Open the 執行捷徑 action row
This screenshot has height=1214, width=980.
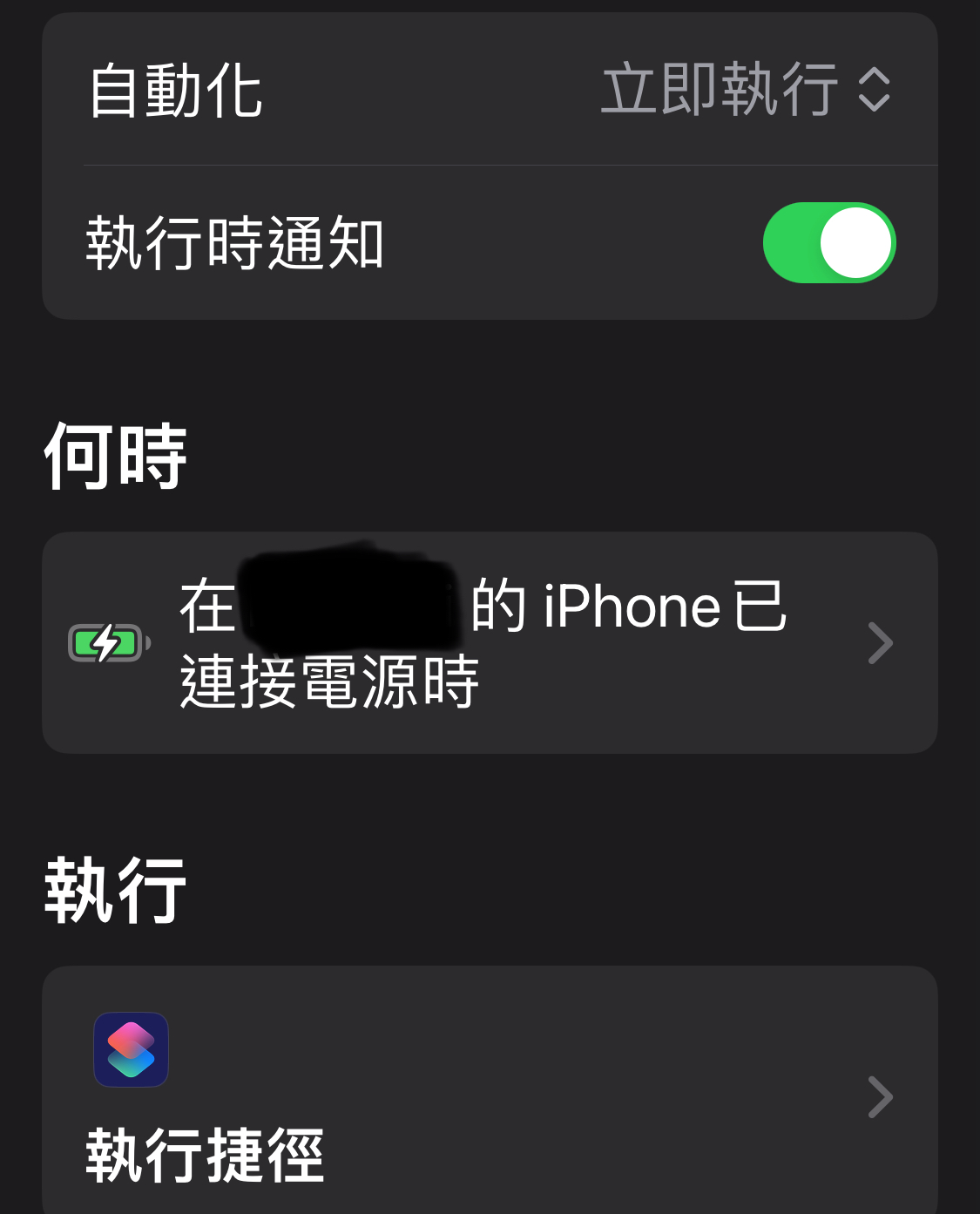tap(490, 1096)
